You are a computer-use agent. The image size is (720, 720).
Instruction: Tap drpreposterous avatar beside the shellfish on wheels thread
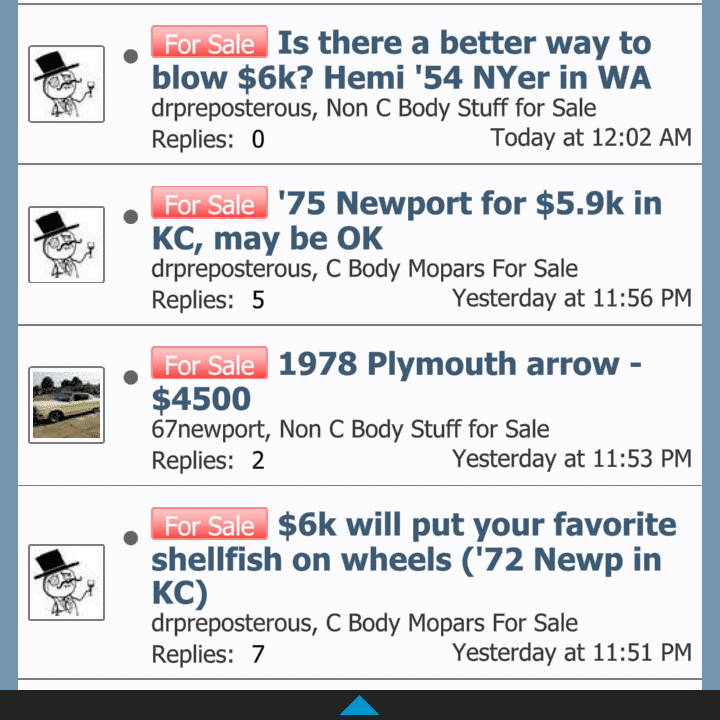[66, 582]
